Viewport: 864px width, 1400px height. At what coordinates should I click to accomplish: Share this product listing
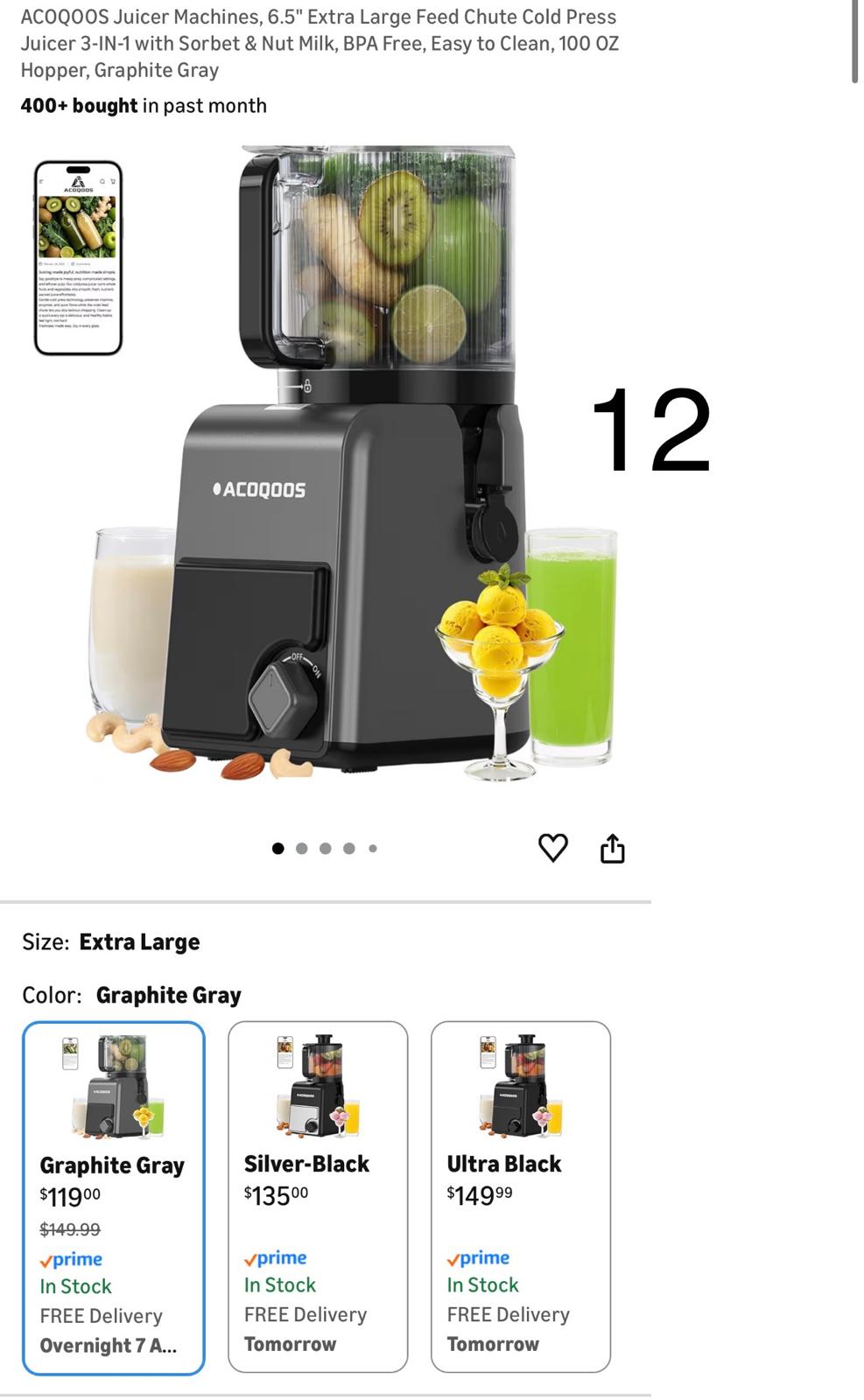[x=612, y=848]
